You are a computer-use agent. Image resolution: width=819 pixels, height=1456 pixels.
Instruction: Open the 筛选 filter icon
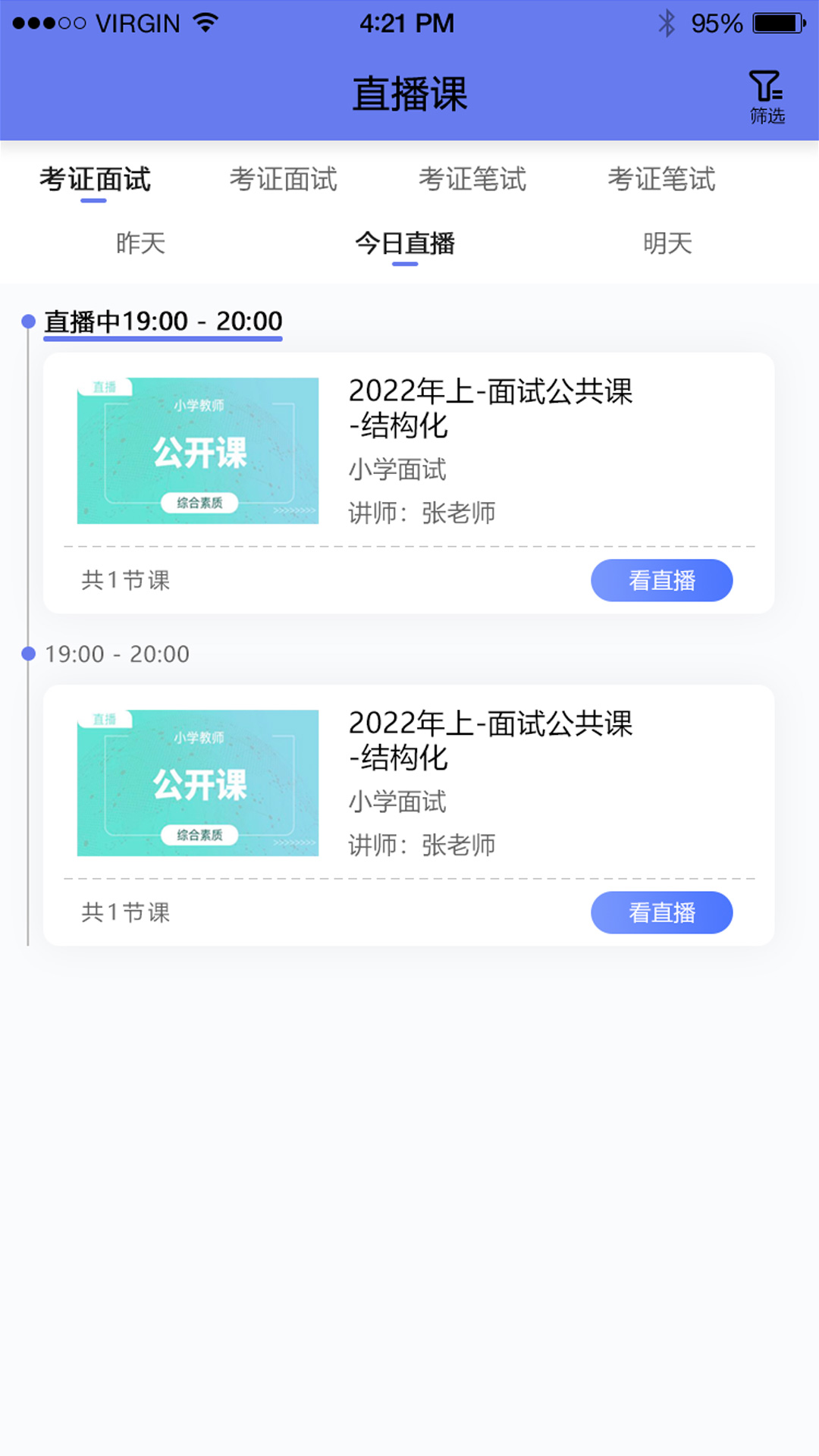tap(767, 93)
